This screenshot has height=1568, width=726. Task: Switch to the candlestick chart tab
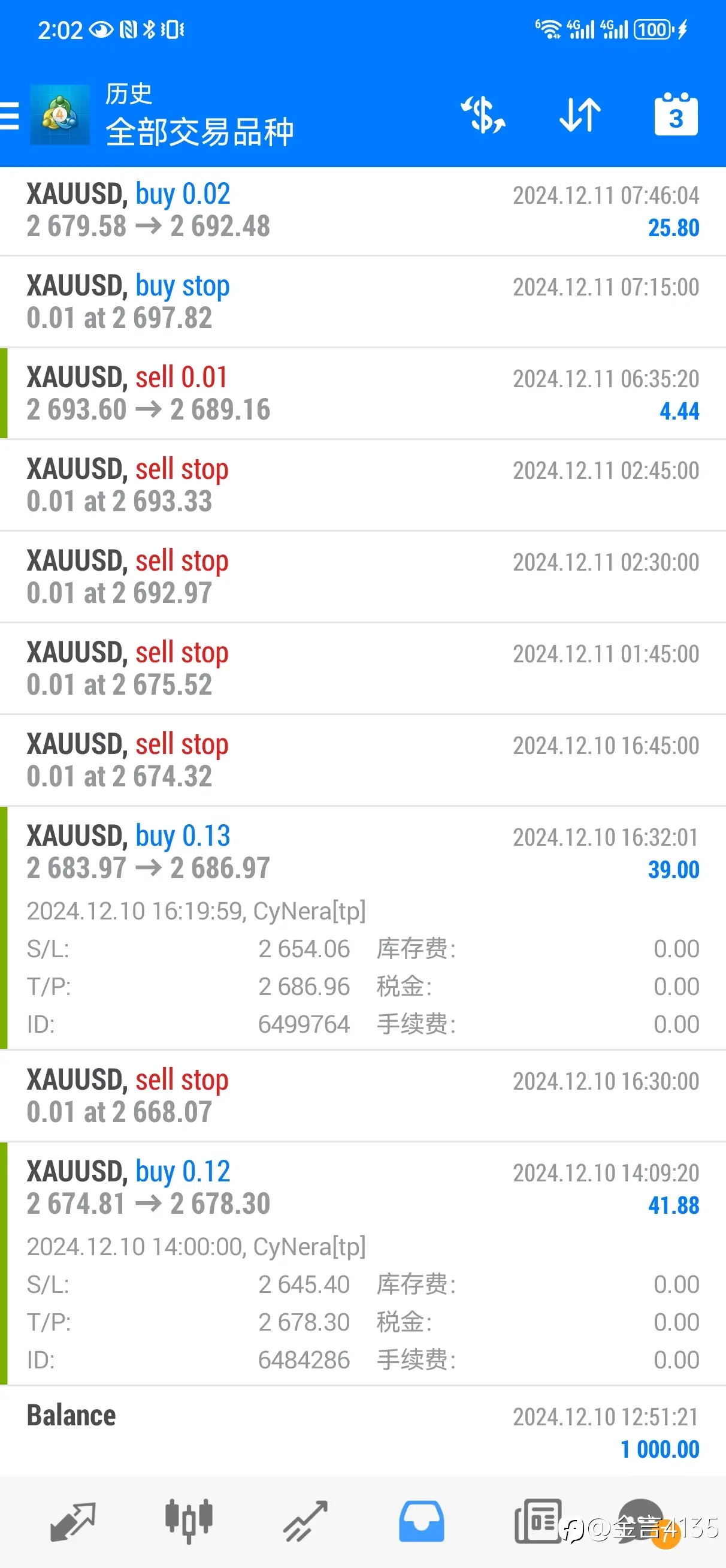click(x=189, y=1522)
